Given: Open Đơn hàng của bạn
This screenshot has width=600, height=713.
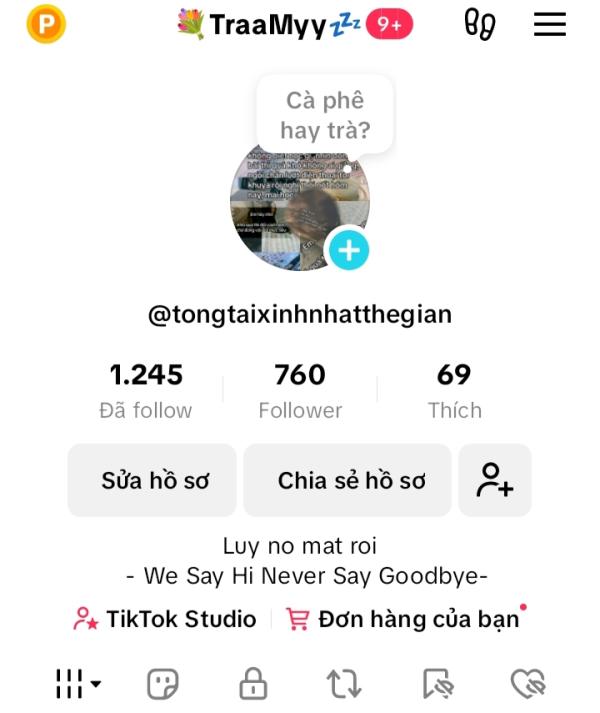Looking at the screenshot, I should 405,619.
